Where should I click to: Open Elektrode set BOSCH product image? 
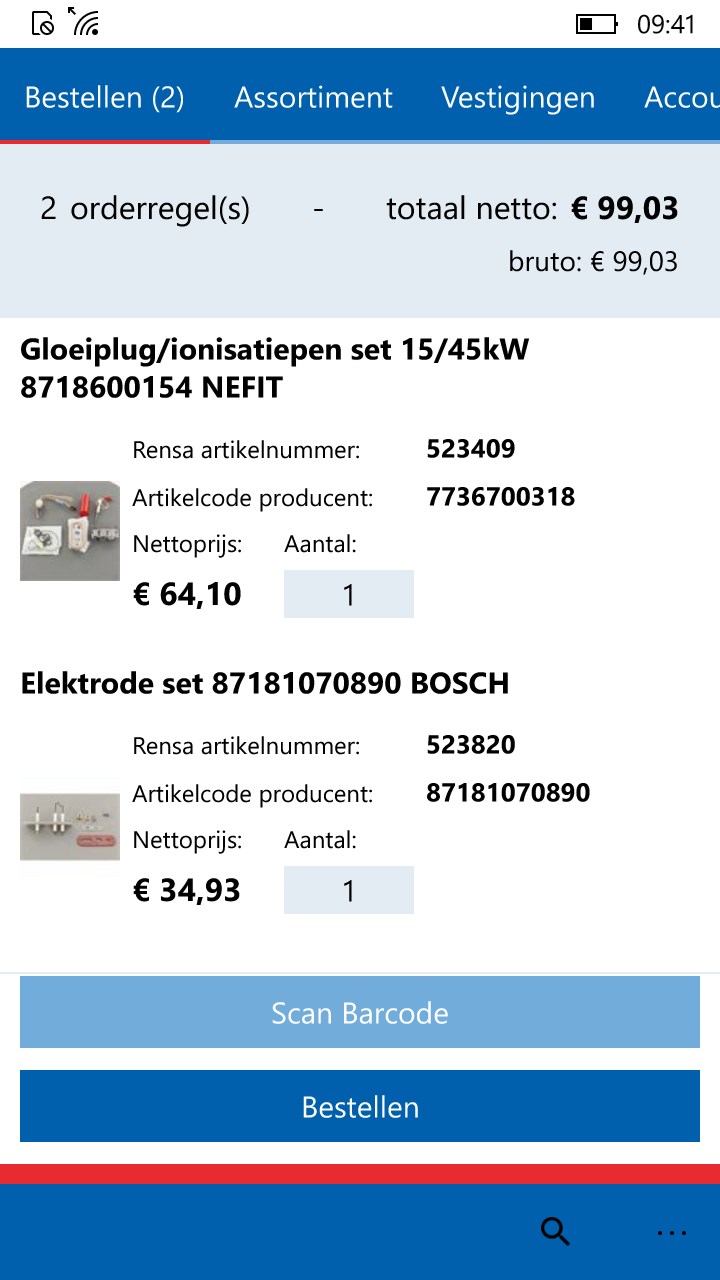[x=70, y=826]
